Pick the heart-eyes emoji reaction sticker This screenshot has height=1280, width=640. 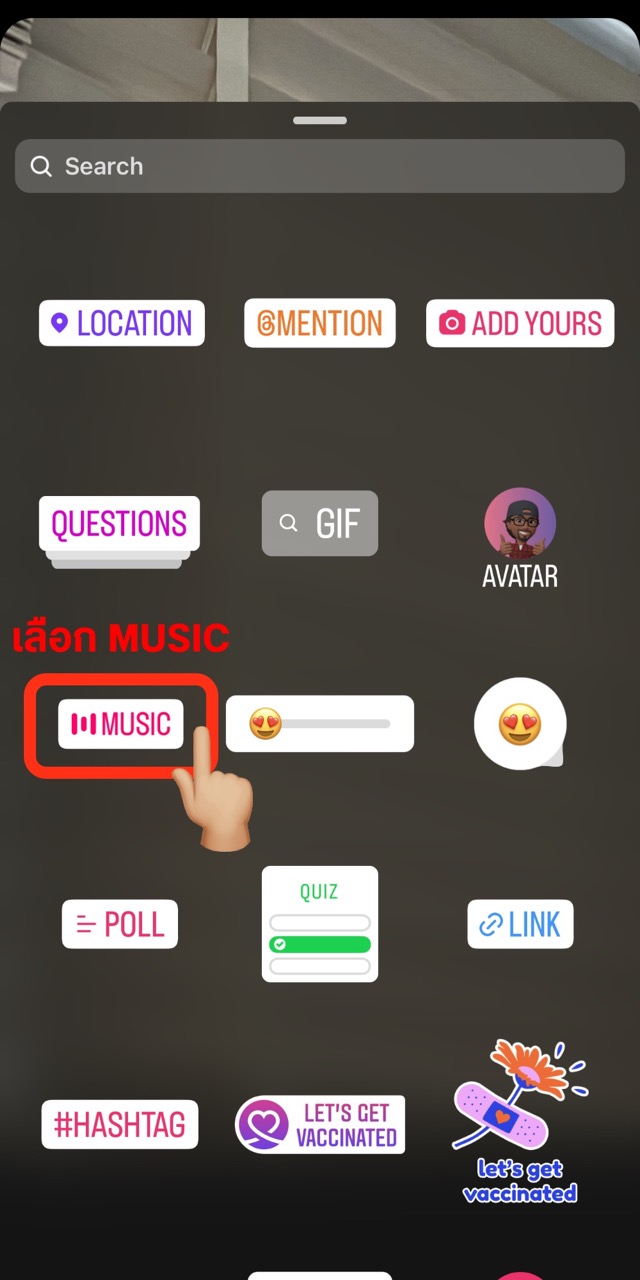pos(520,724)
